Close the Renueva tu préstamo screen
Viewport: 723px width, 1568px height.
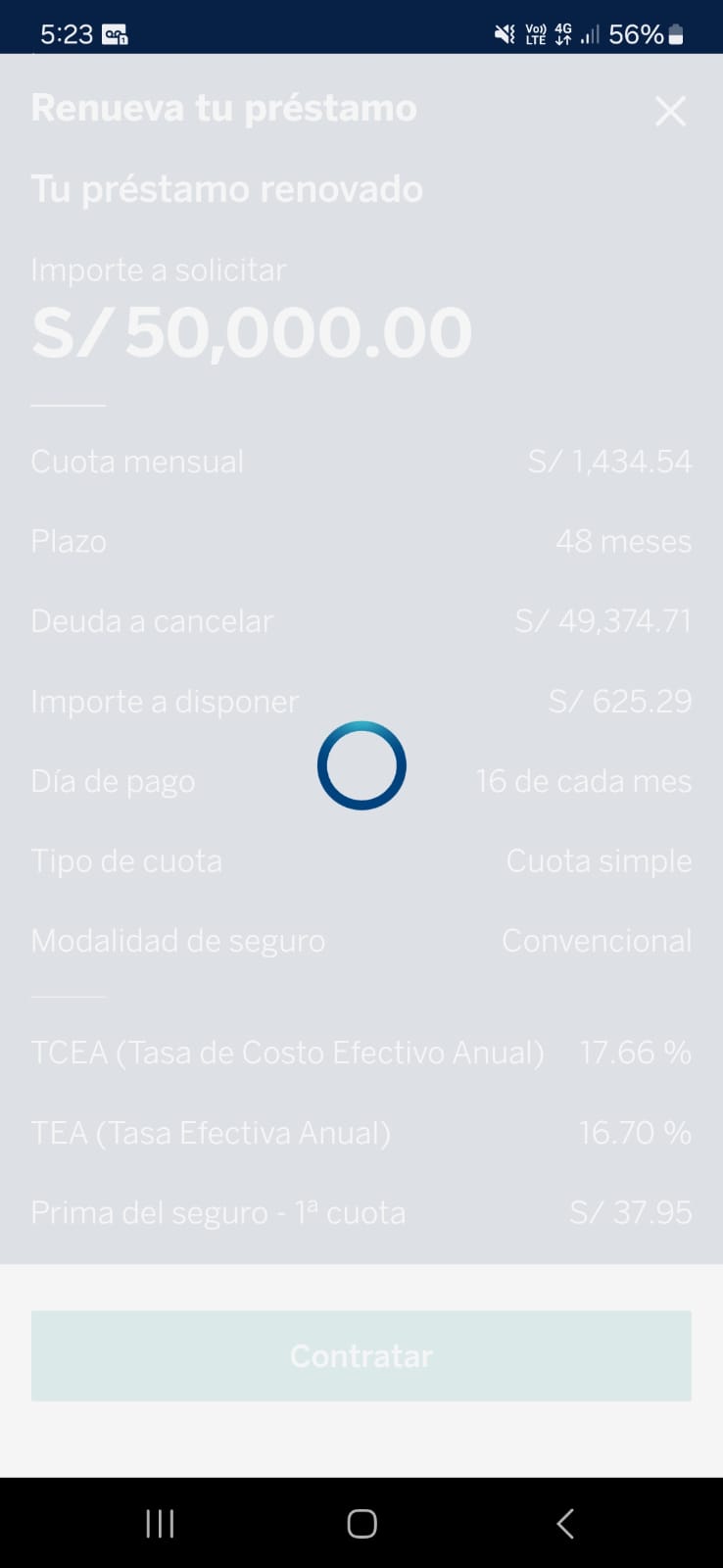(x=670, y=111)
